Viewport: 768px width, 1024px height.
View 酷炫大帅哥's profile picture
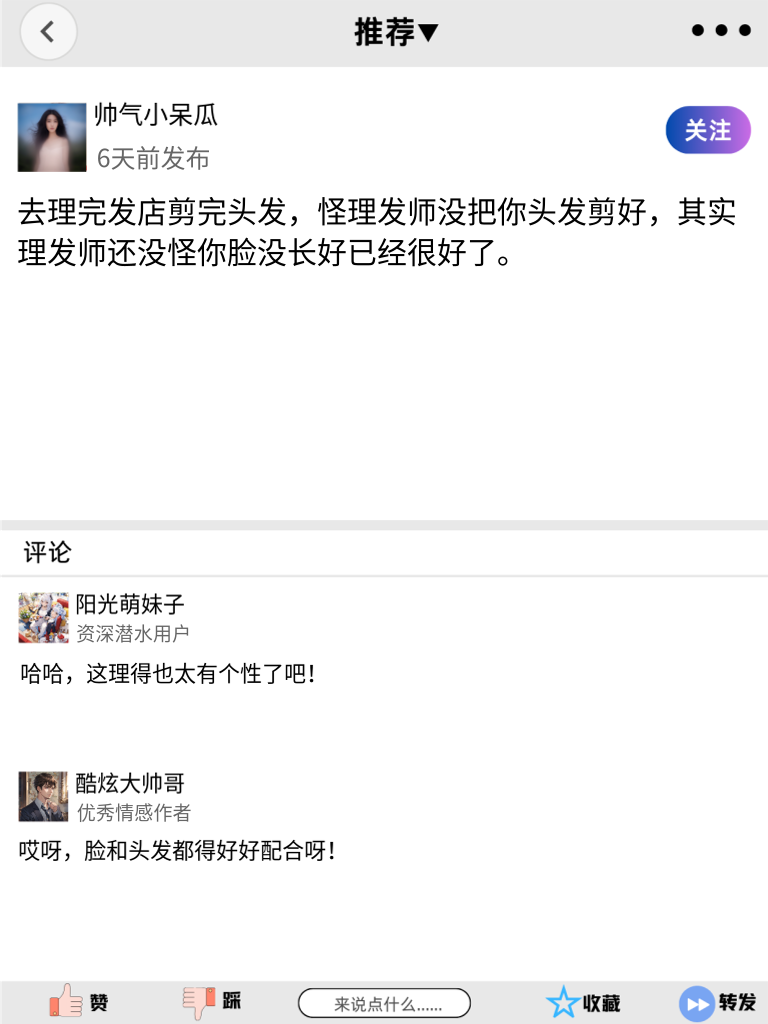(43, 797)
